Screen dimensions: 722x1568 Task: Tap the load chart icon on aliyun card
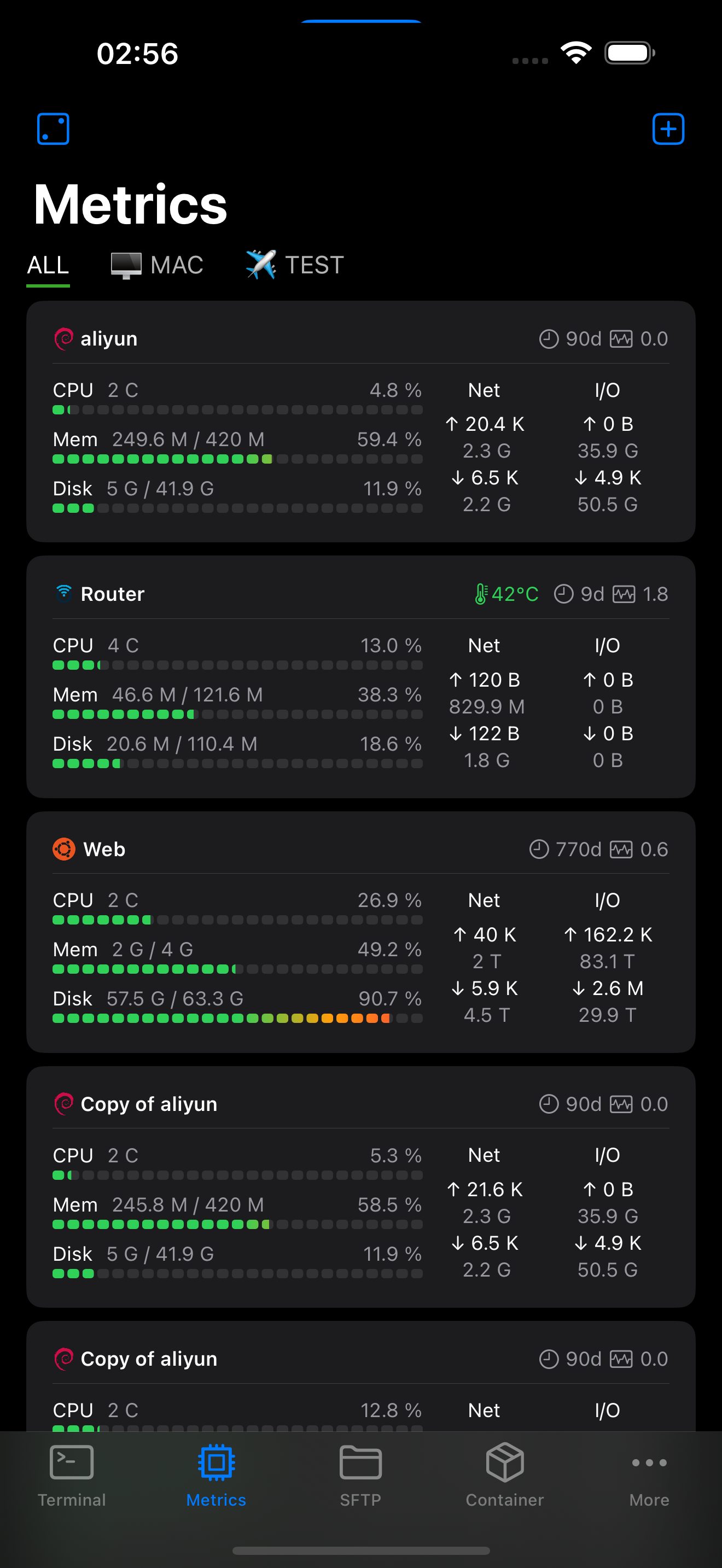pyautogui.click(x=623, y=338)
